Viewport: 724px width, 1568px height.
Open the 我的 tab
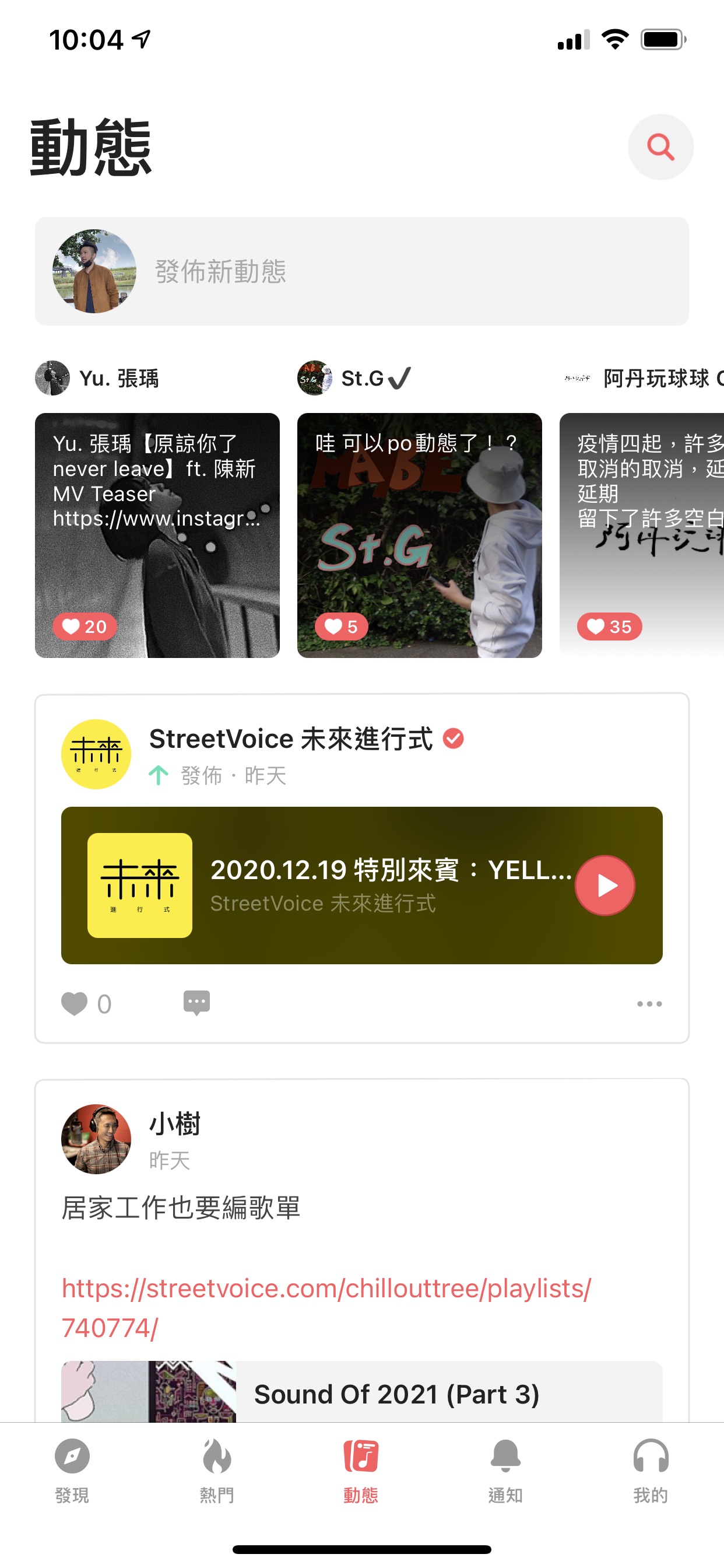(651, 1469)
